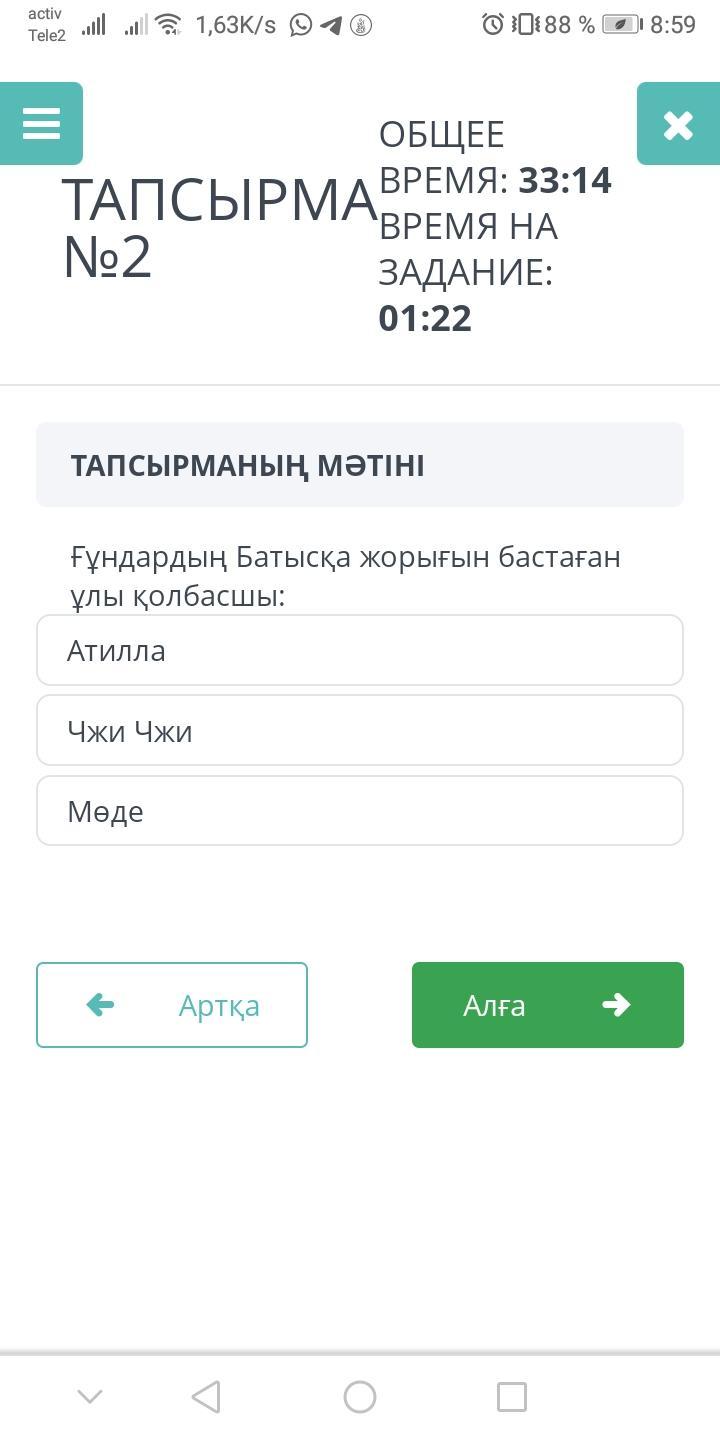Tap the system back button
Viewport: 720px width, 1440px height.
[x=206, y=1397]
